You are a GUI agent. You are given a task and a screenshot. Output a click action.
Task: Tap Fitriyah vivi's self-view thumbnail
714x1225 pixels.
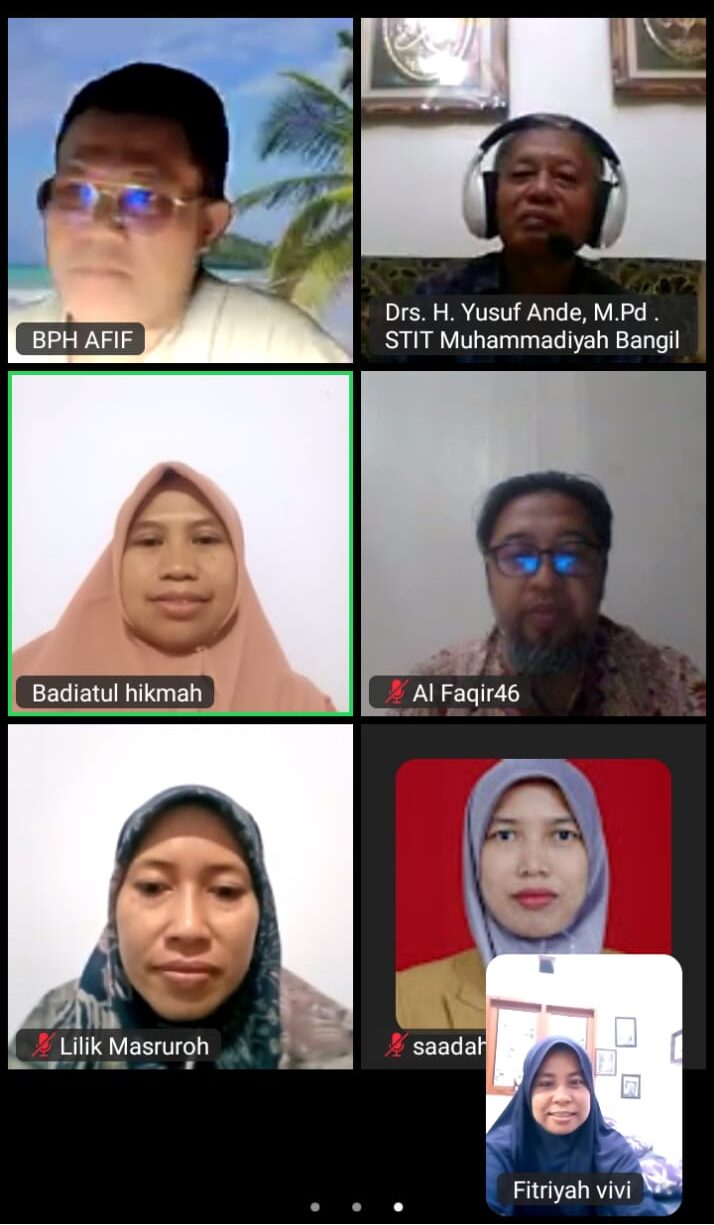pos(584,1083)
